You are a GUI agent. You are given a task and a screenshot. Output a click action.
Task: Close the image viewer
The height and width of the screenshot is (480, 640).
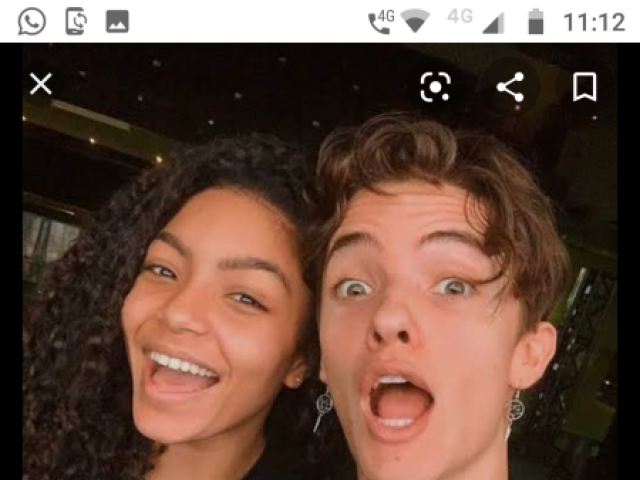pos(41,84)
